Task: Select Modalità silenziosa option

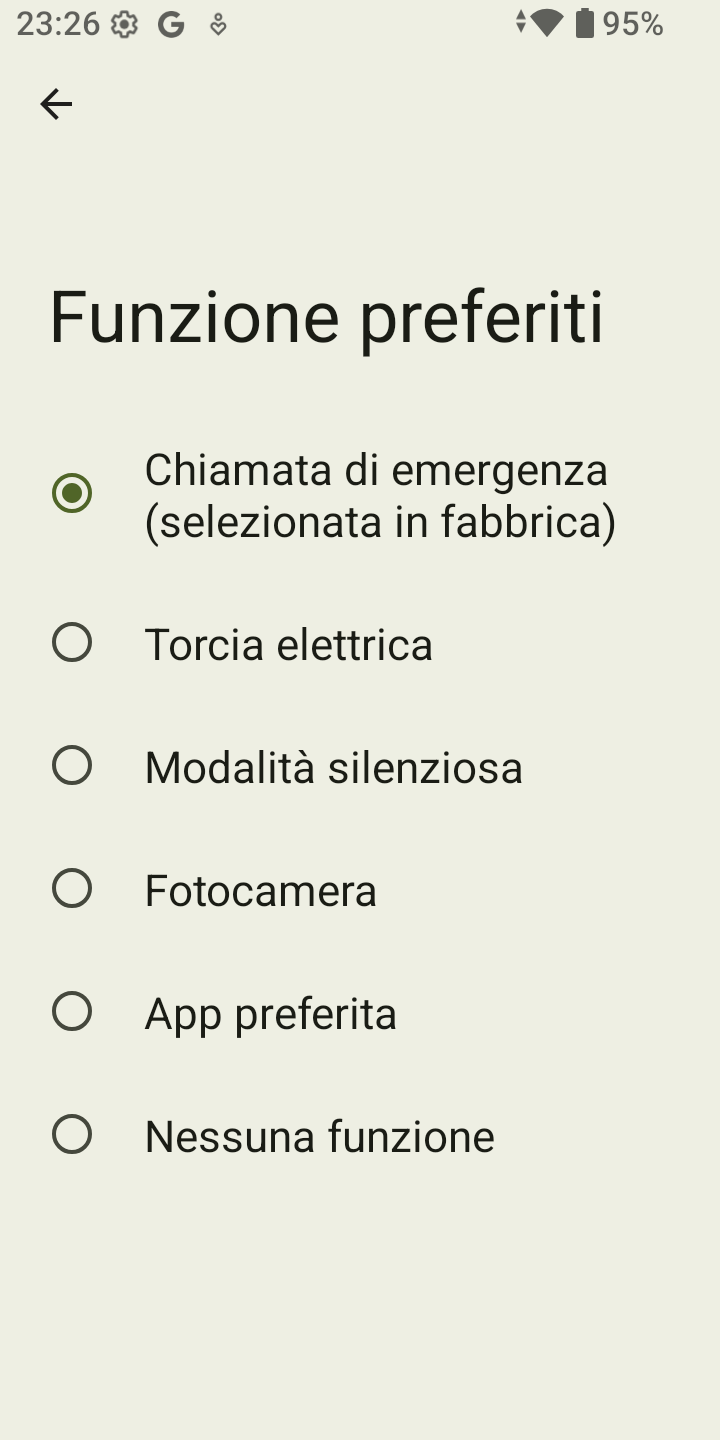Action: point(360,766)
